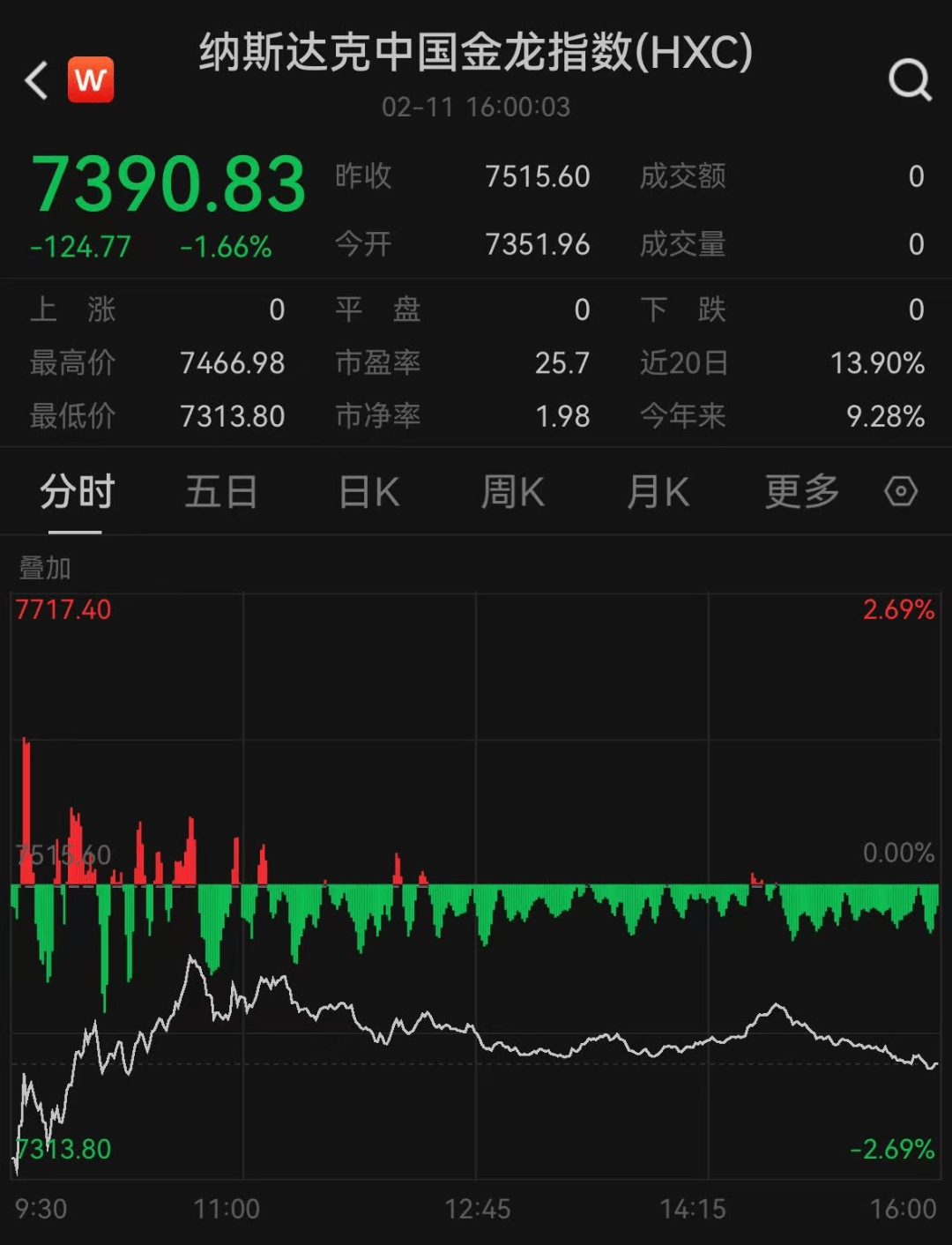This screenshot has width=952, height=1245.
Task: Tap the back arrow to return
Action: pos(35,80)
